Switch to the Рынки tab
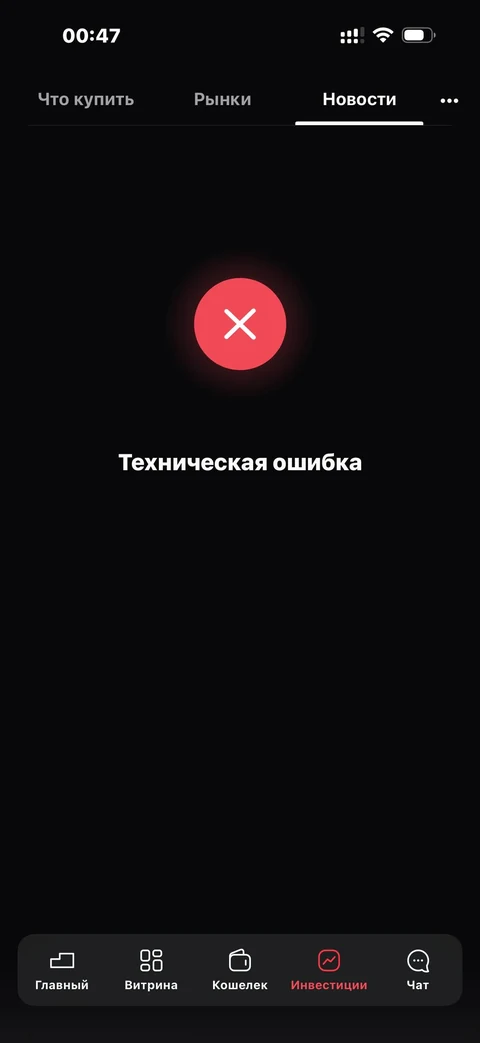This screenshot has height=1043, width=480. [222, 100]
